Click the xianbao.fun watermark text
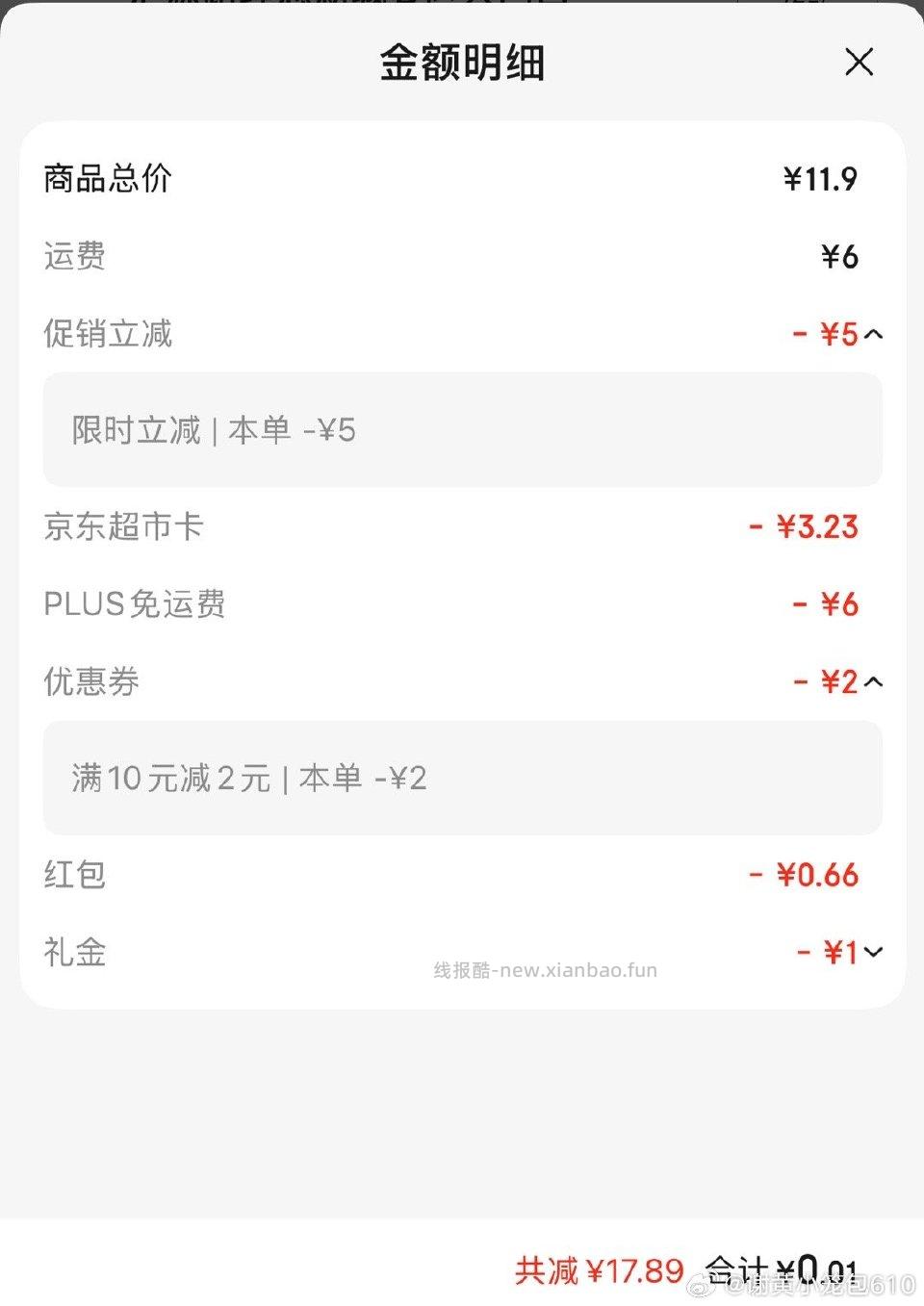The height and width of the screenshot is (1306, 924). click(x=544, y=970)
